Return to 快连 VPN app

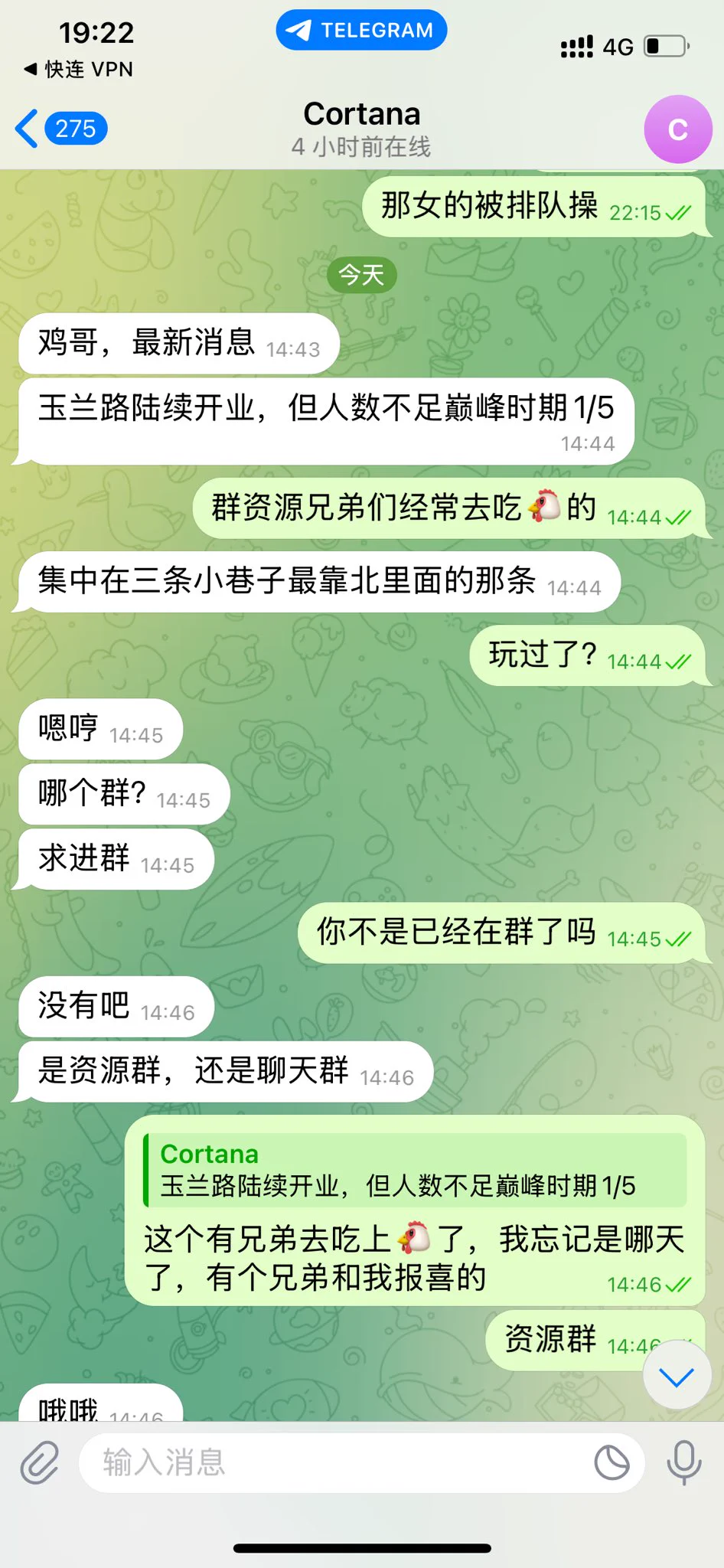tap(80, 70)
